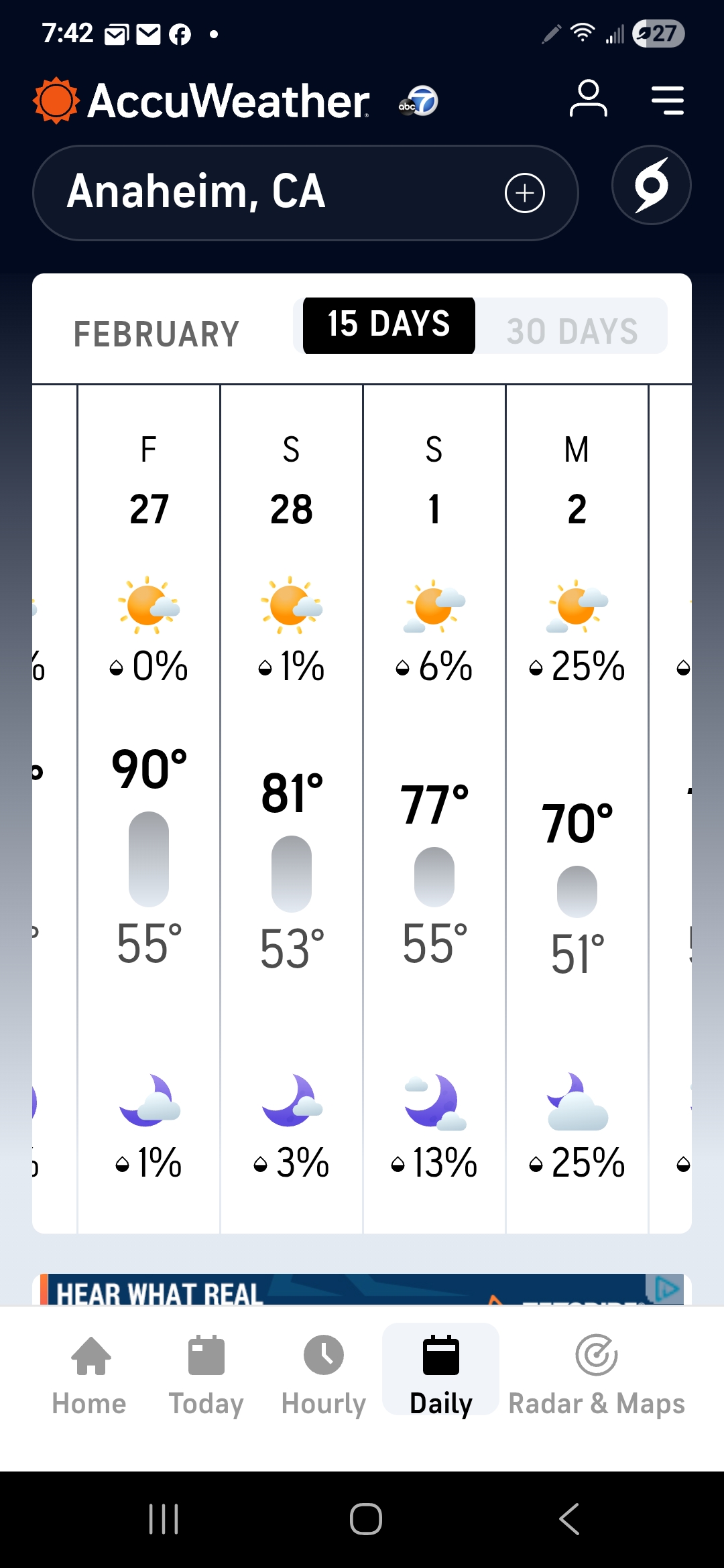The height and width of the screenshot is (1568, 724).
Task: Add location with the plus icon
Action: 524,193
